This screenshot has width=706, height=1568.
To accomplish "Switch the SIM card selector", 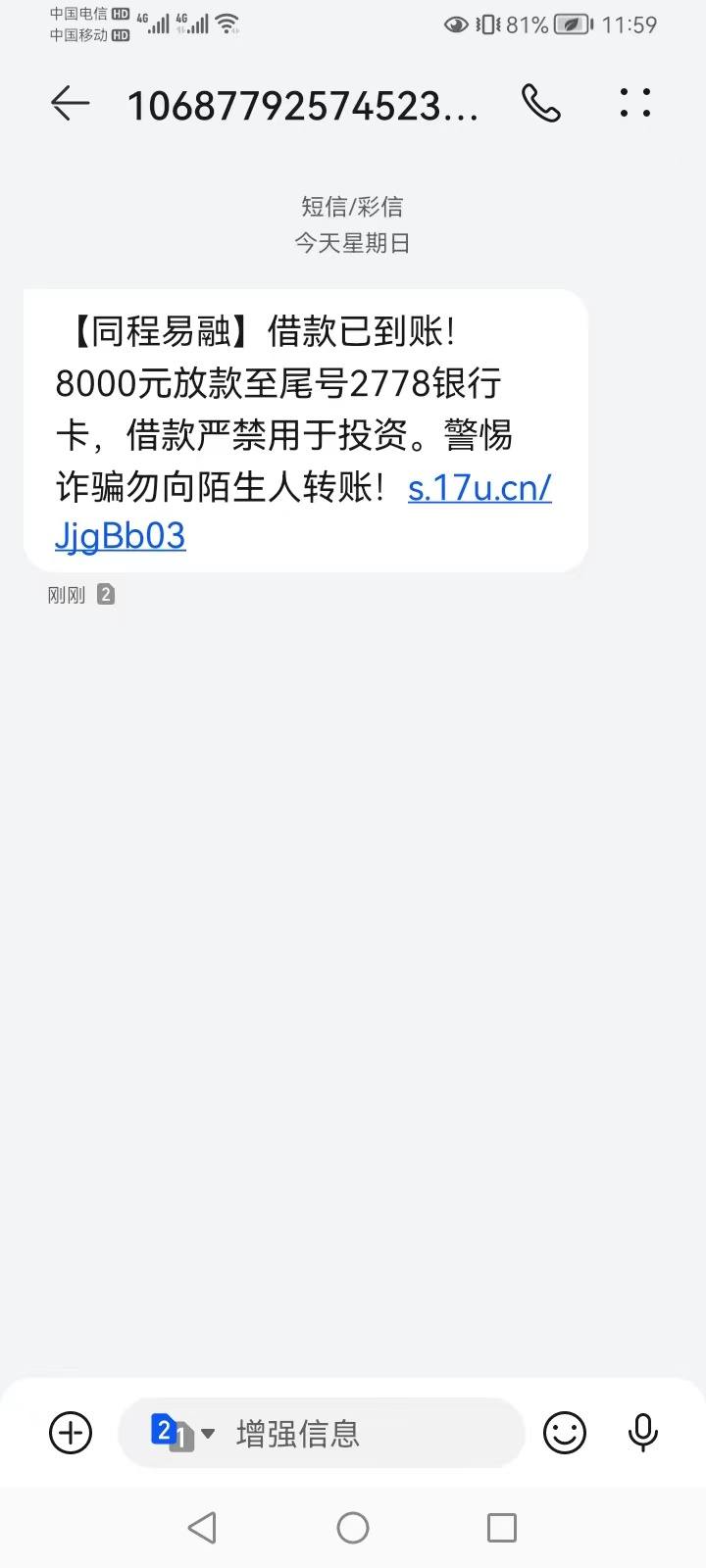I will tap(182, 1433).
